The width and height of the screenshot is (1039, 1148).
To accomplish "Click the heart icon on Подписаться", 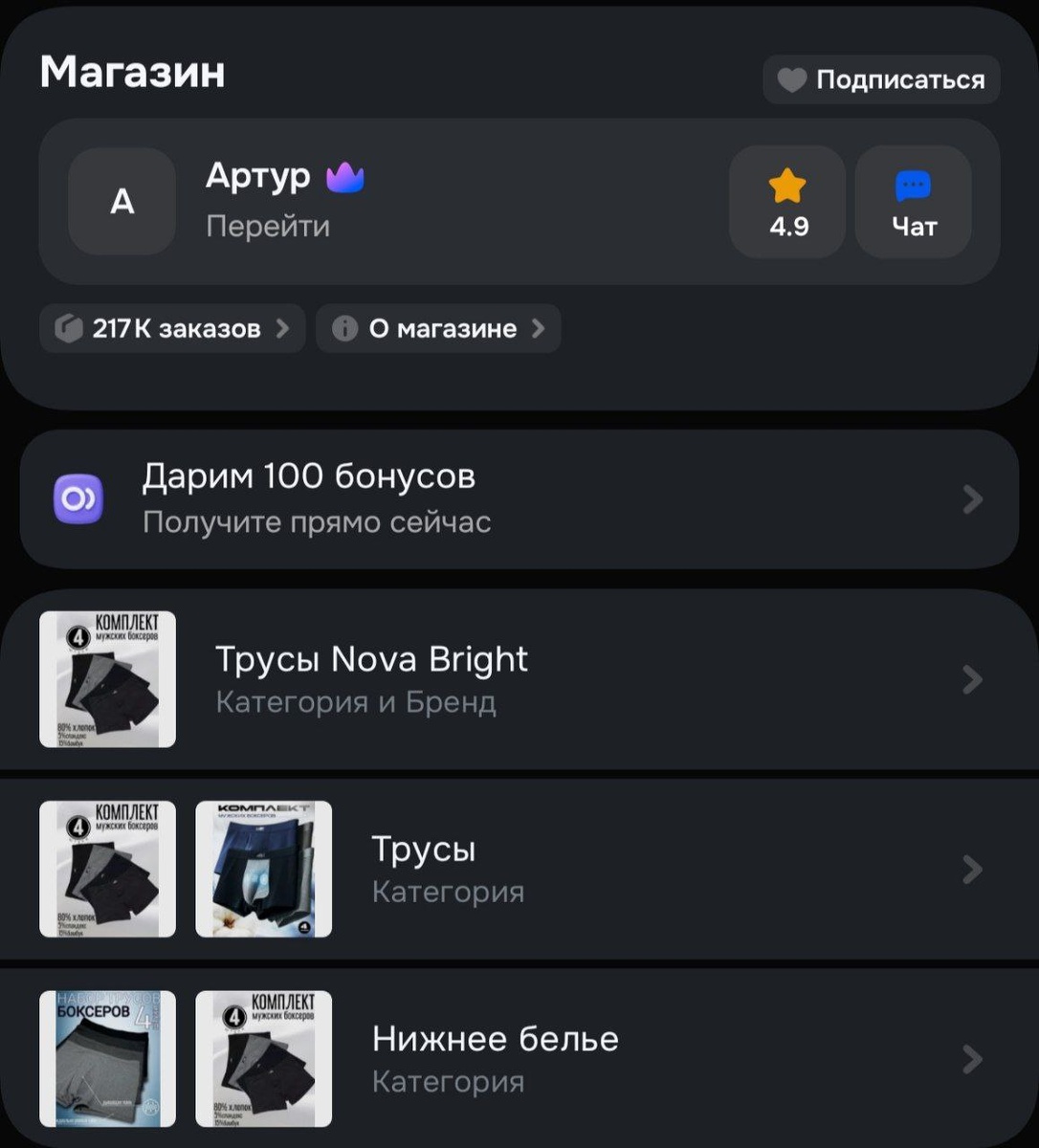I will point(792,79).
